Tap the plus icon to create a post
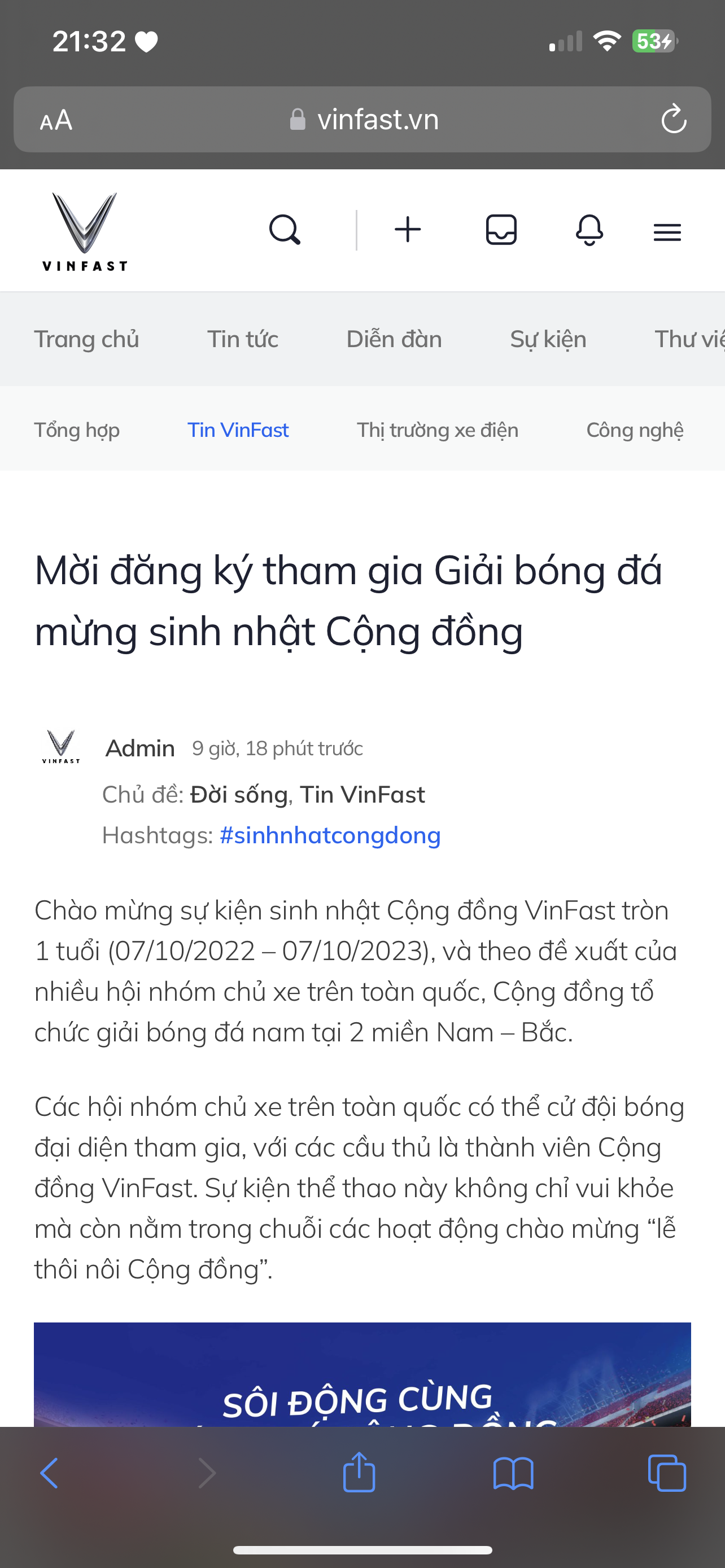This screenshot has width=725, height=1568. pos(408,230)
